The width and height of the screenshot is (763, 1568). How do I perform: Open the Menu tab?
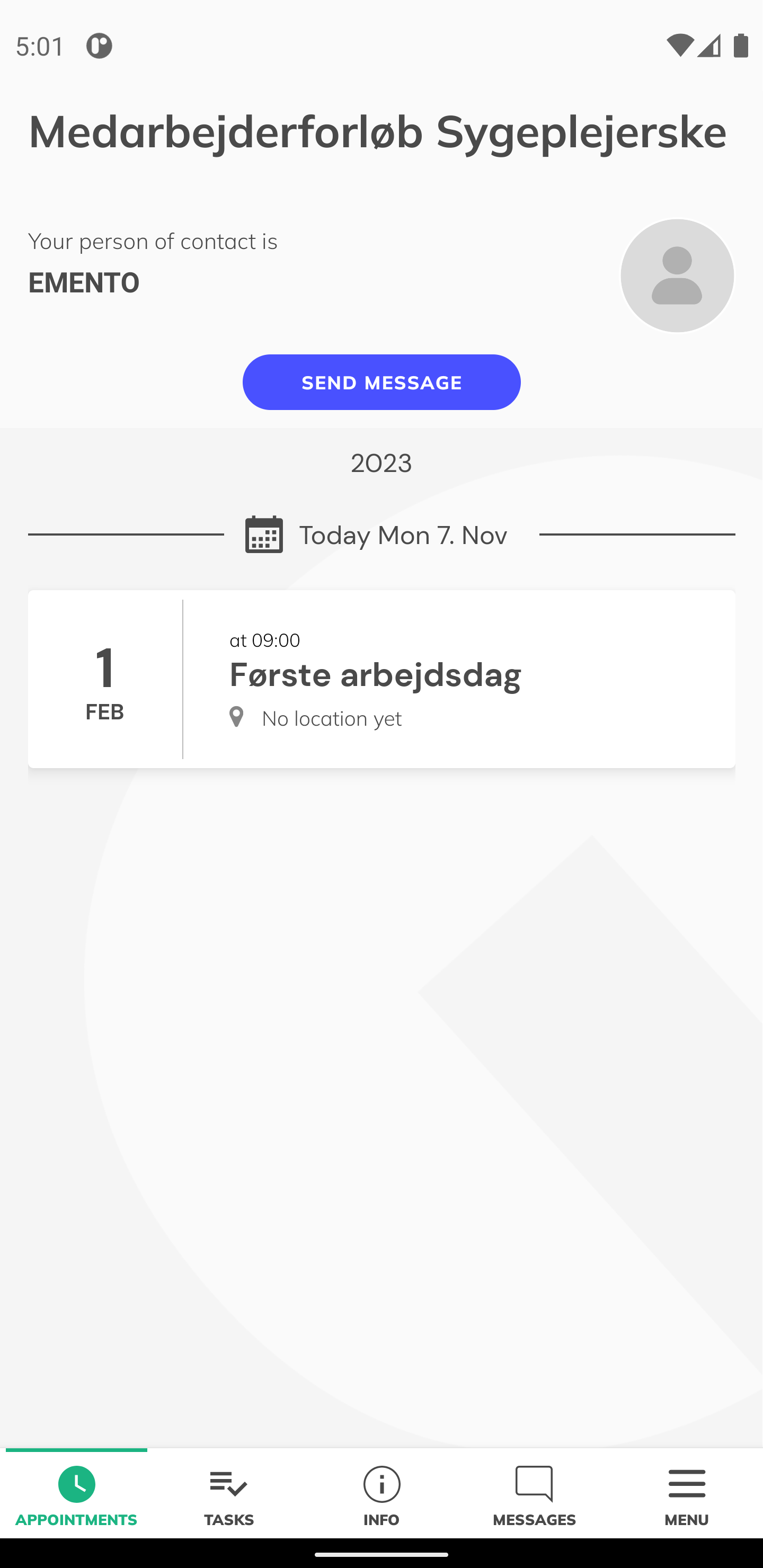(686, 1494)
